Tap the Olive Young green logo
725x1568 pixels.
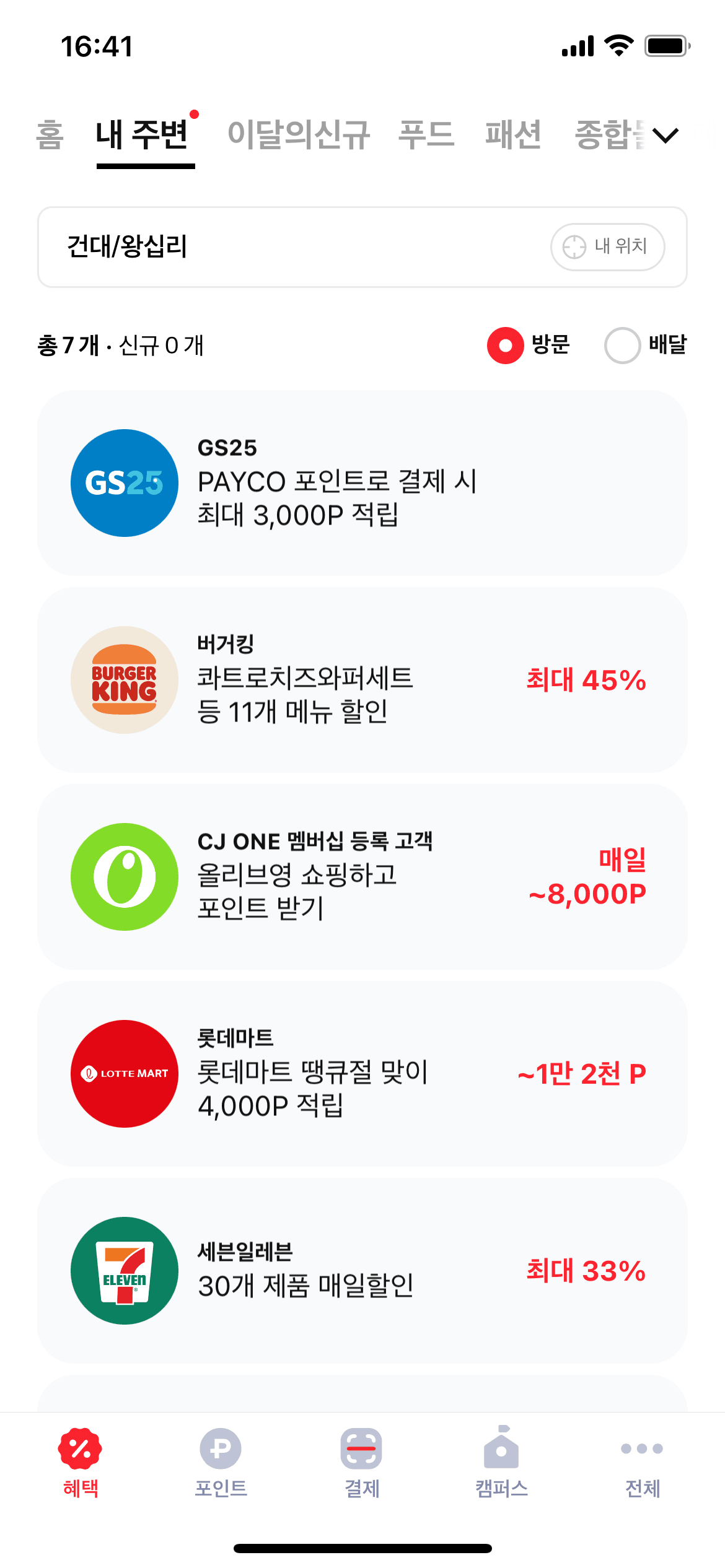124,878
